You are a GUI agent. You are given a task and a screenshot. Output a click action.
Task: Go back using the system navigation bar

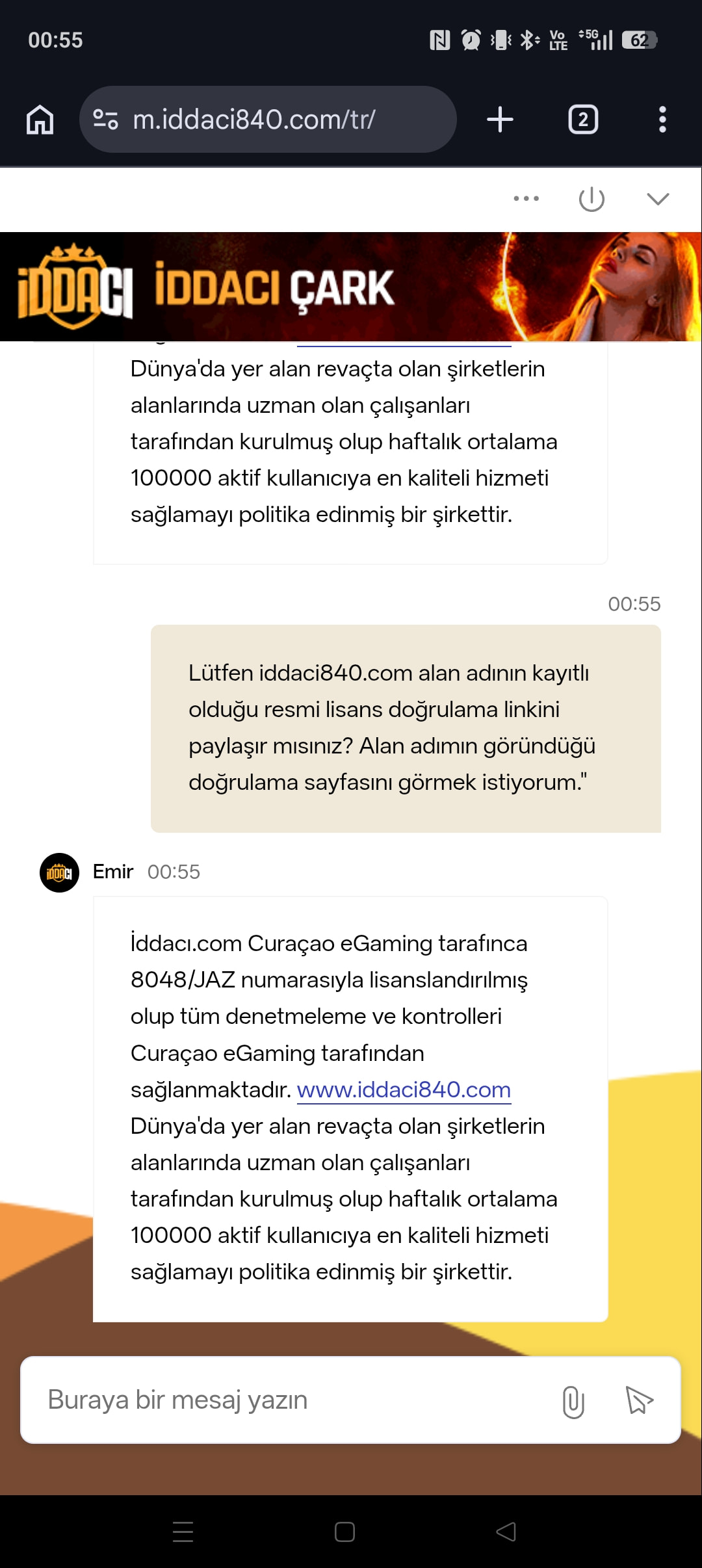[506, 1532]
